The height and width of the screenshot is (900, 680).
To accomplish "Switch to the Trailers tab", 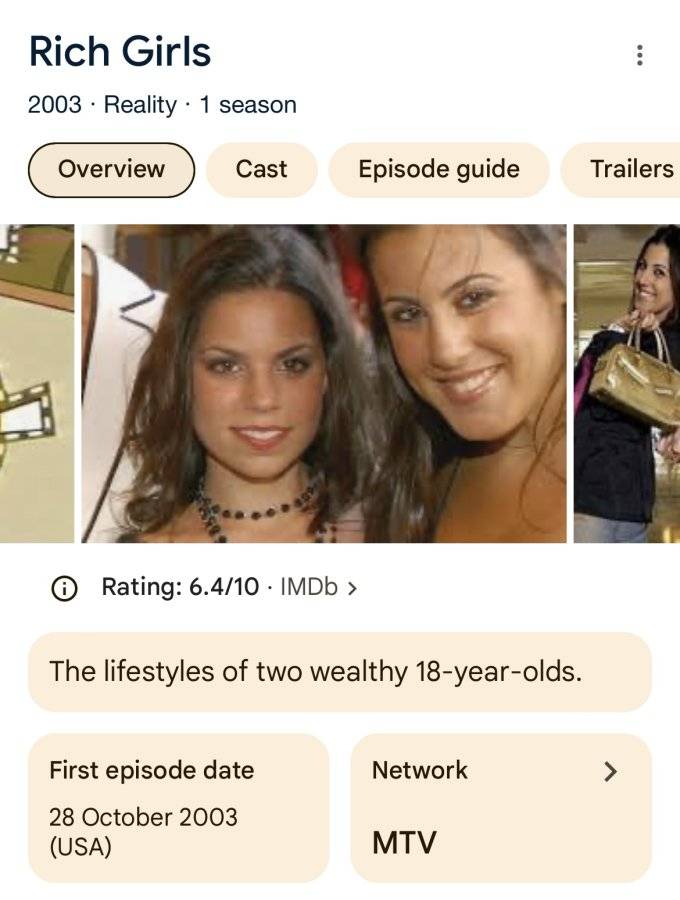I will click(x=621, y=170).
